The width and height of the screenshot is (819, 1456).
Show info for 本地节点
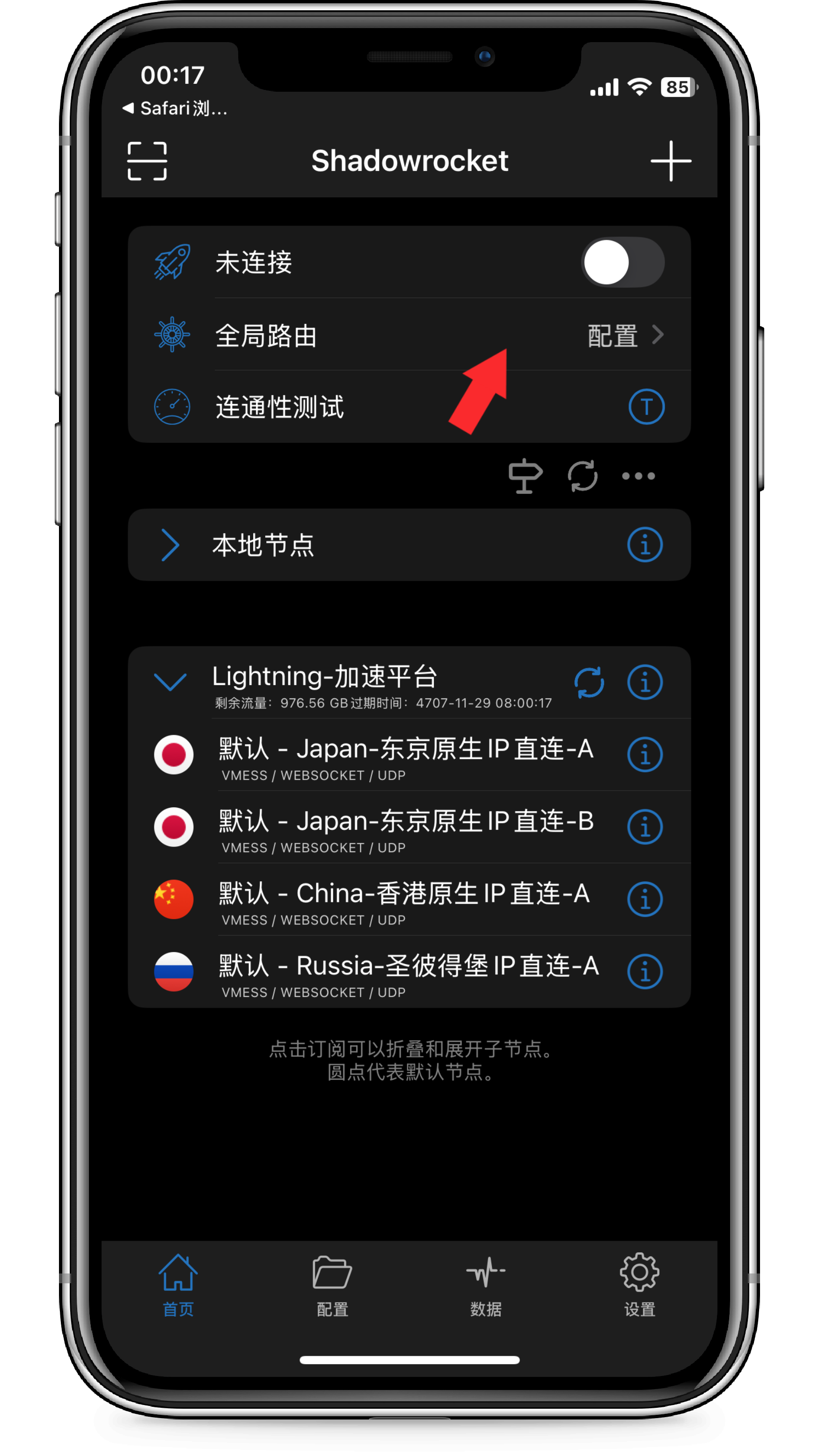point(644,545)
